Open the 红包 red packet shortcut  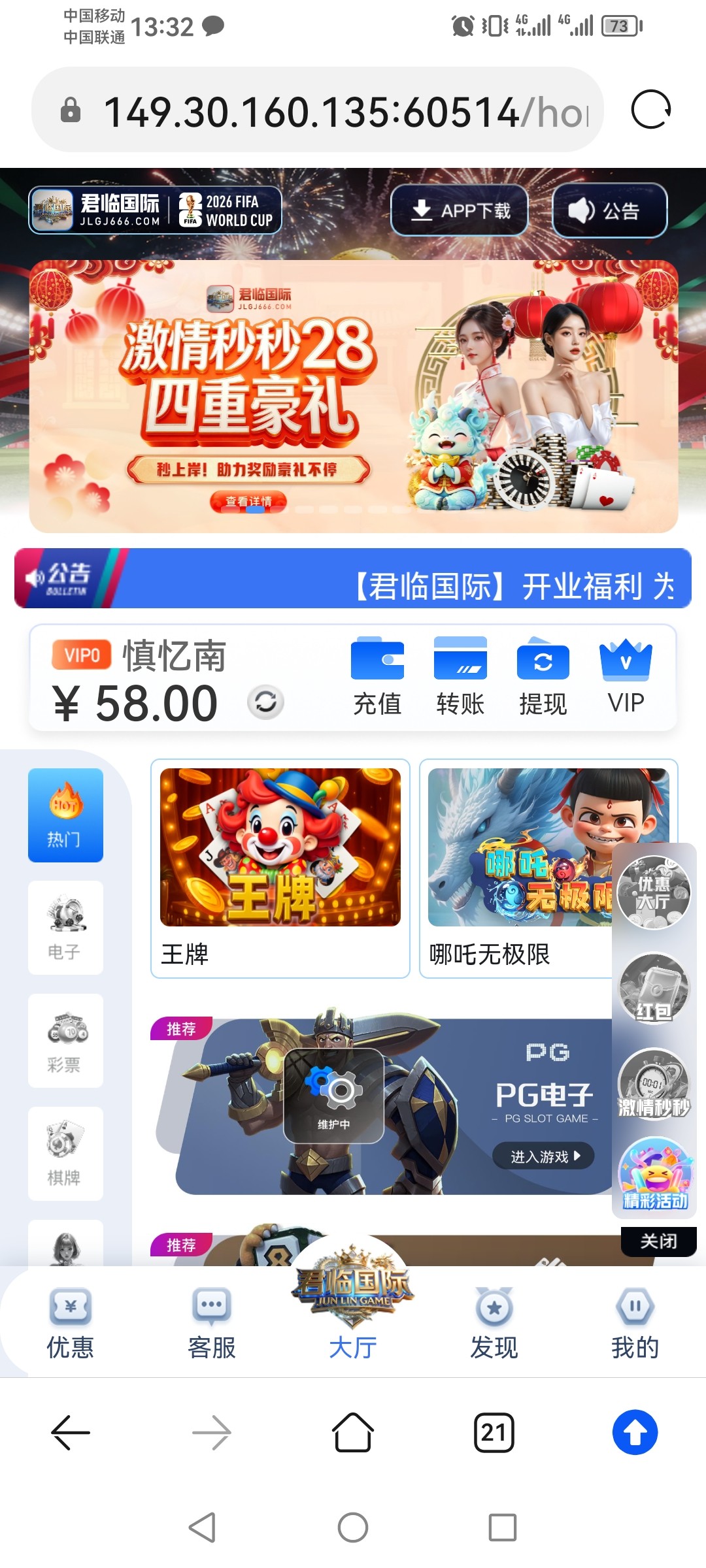coord(654,988)
